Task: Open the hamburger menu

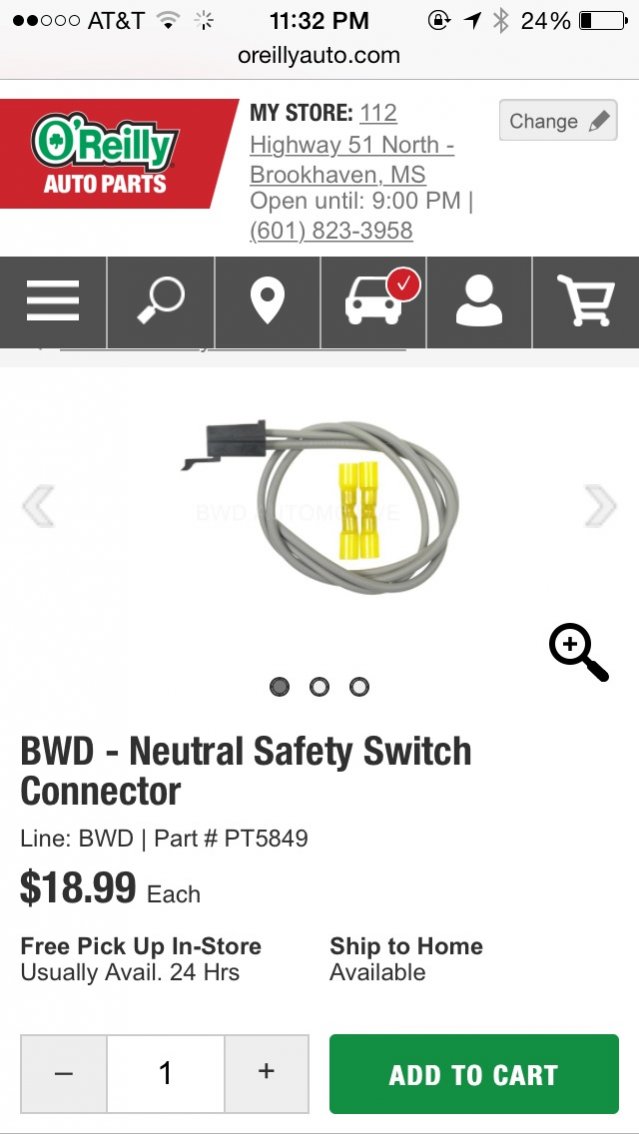Action: [x=53, y=302]
